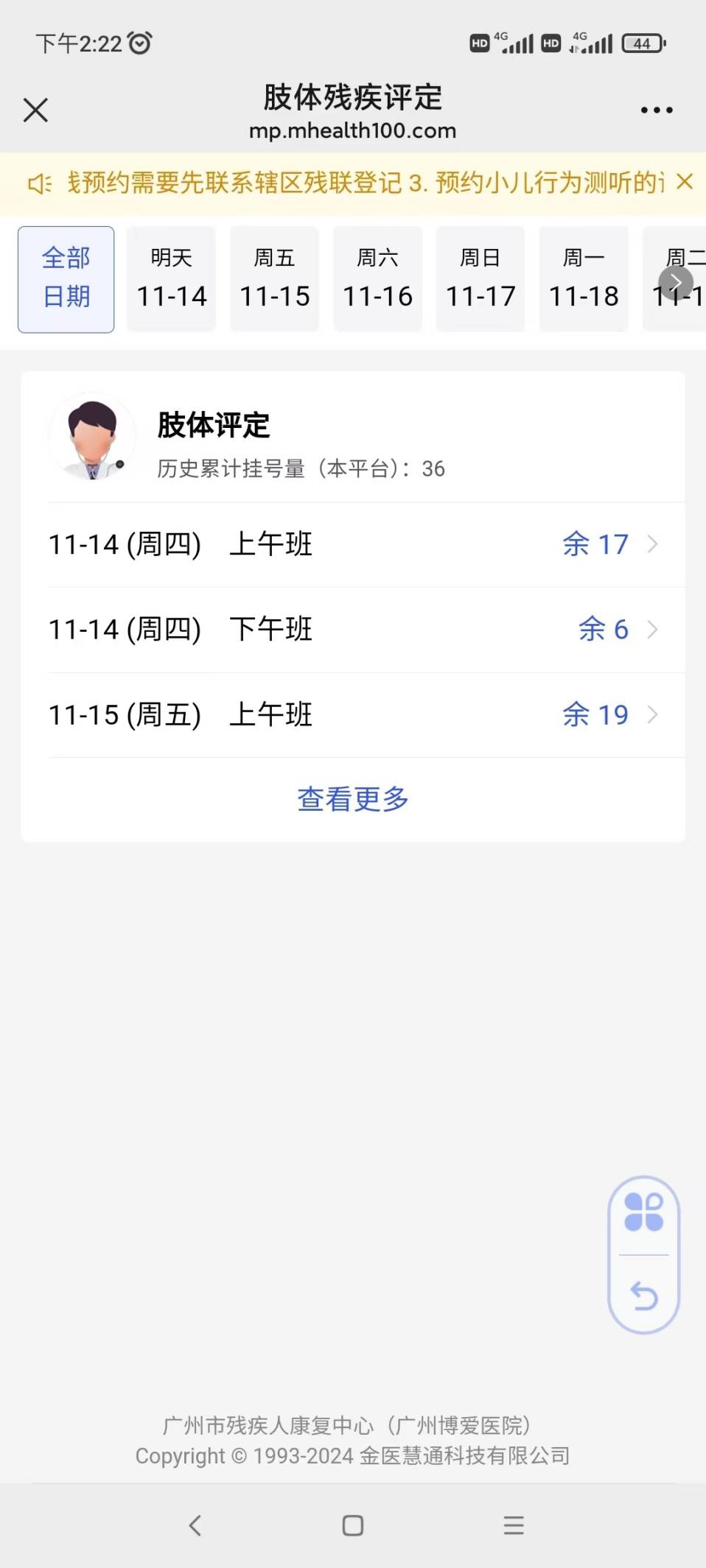The width and height of the screenshot is (706, 1568).
Task: Go back with the system back button
Action: 195,1525
